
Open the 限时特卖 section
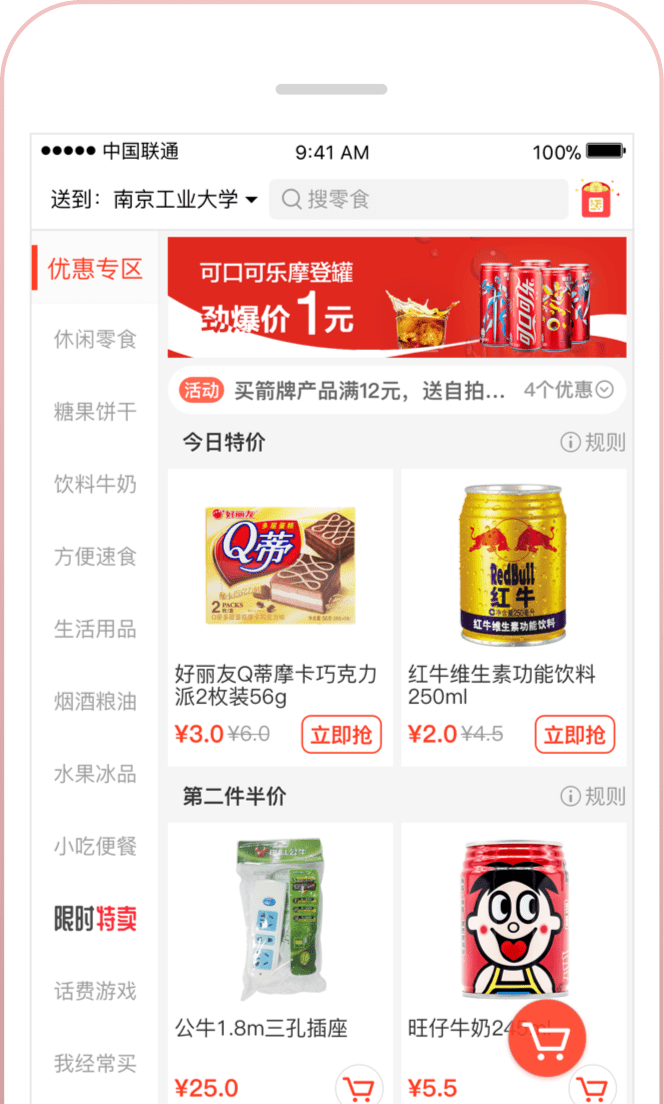(95, 919)
